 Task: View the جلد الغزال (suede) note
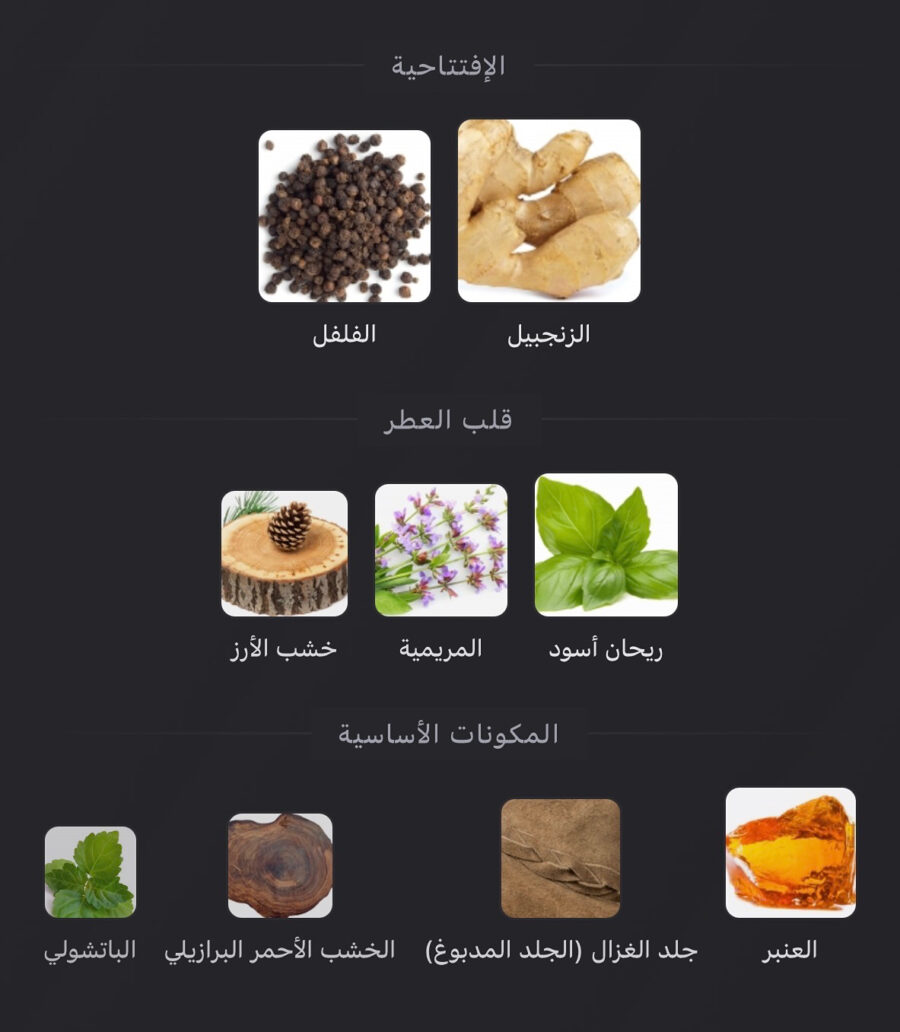[560, 858]
